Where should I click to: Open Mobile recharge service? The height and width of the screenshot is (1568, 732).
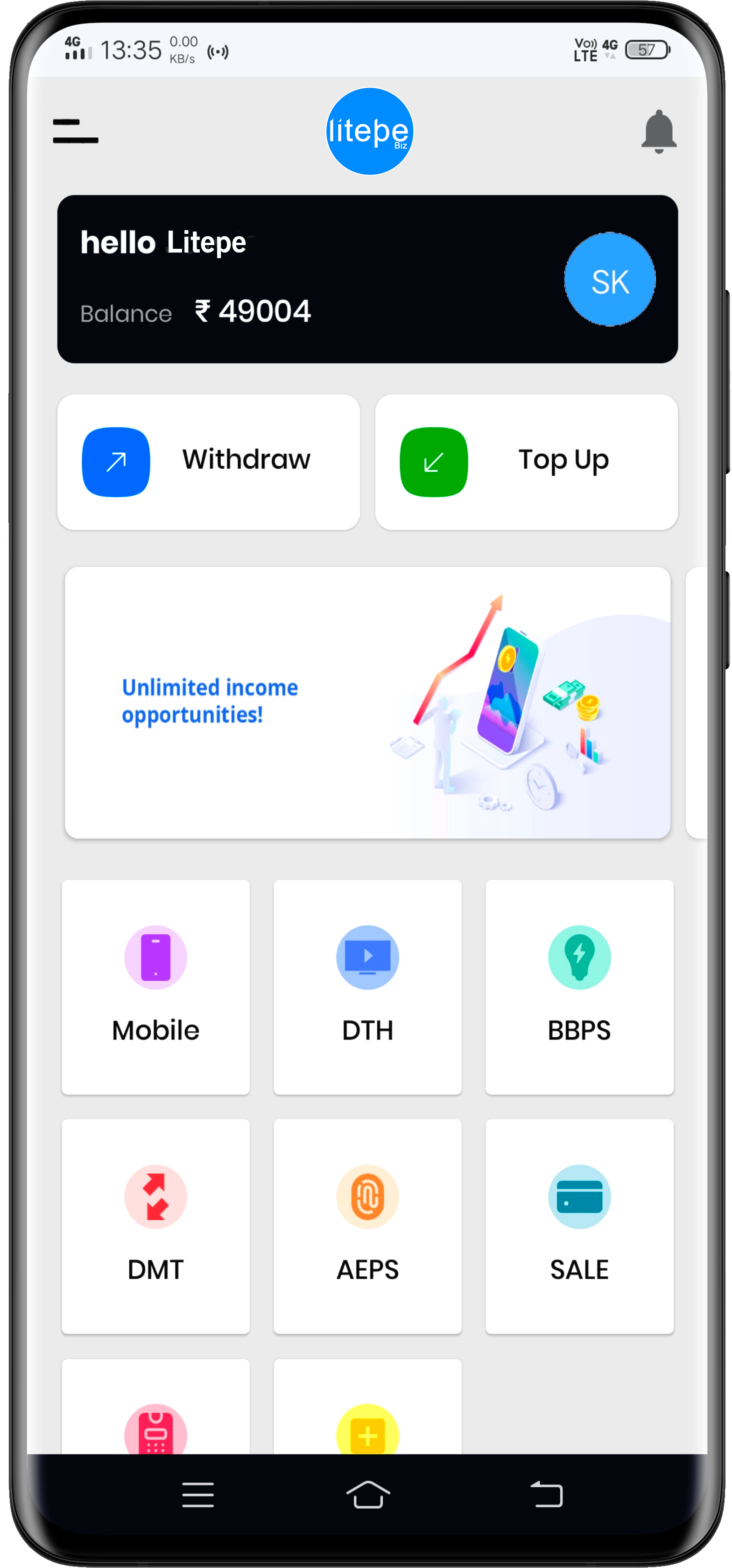(156, 986)
